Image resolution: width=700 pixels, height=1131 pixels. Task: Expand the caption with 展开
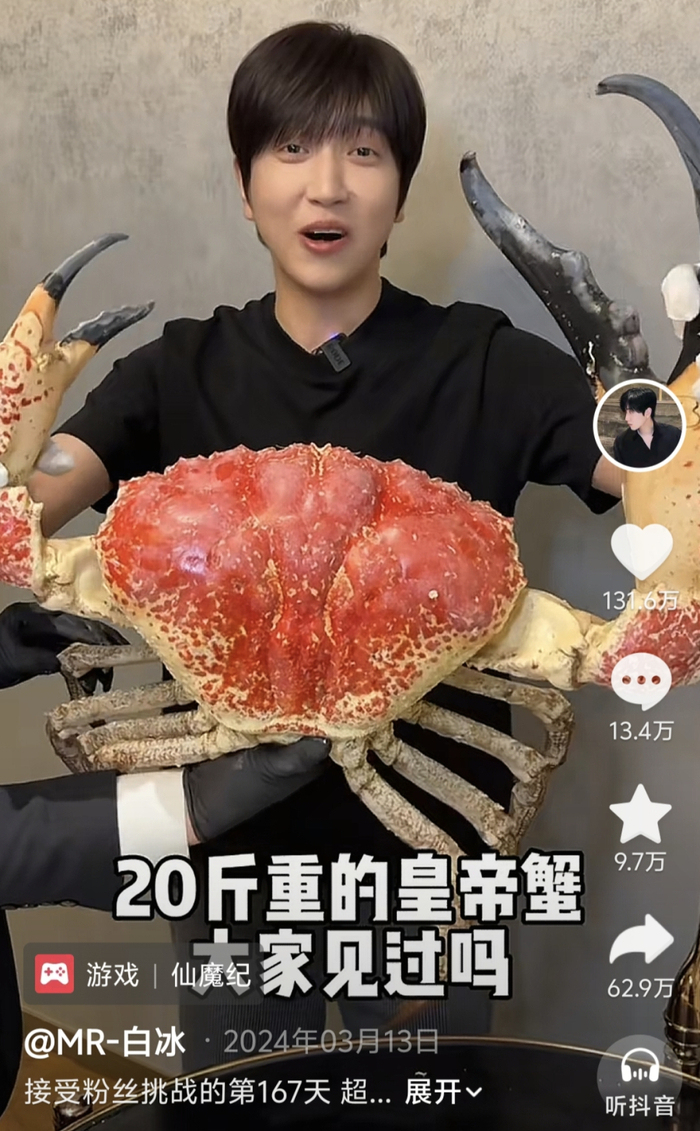click(443, 1092)
